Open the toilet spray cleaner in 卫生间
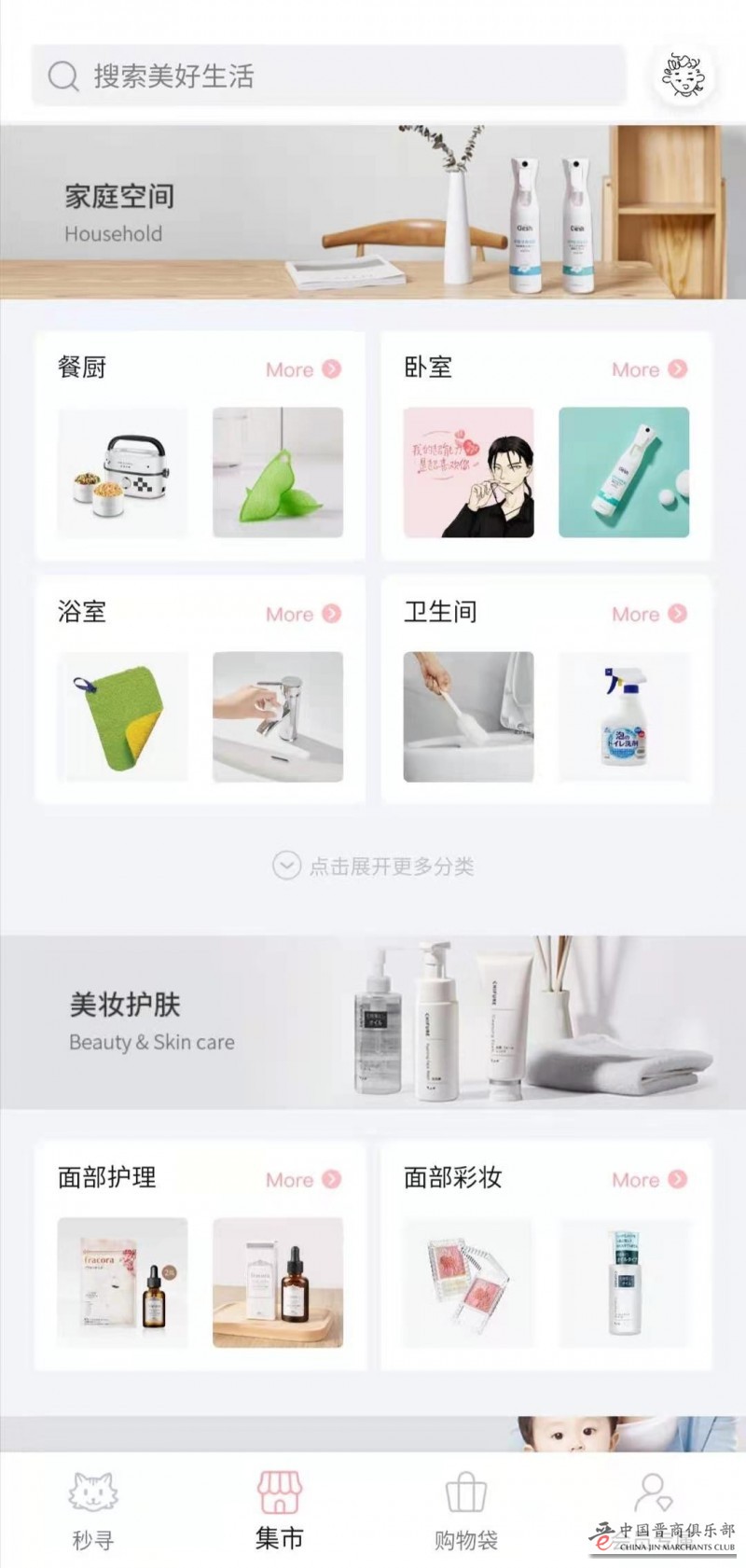 (x=623, y=716)
